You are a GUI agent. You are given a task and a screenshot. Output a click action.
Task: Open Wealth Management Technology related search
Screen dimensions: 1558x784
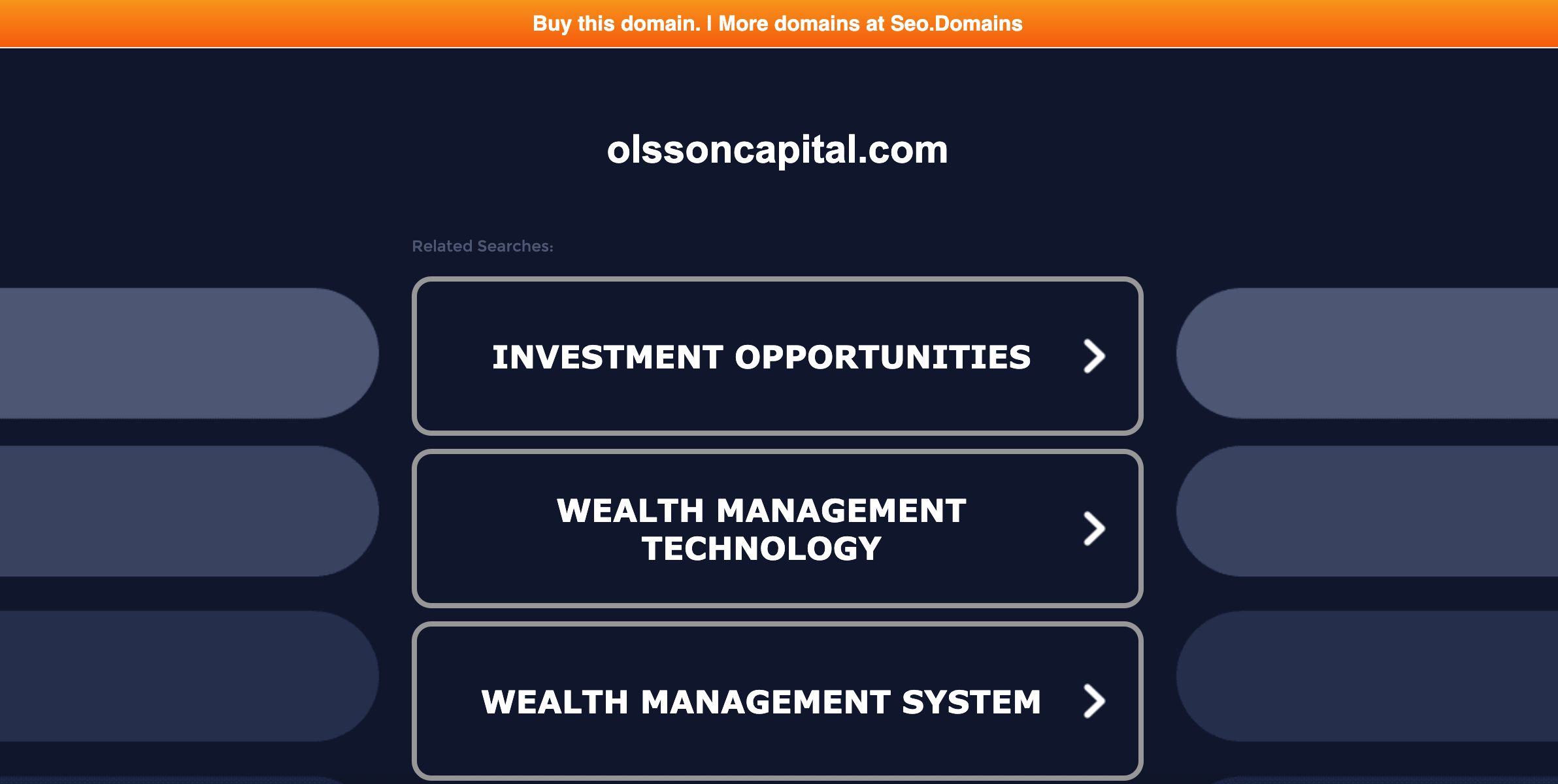(777, 529)
